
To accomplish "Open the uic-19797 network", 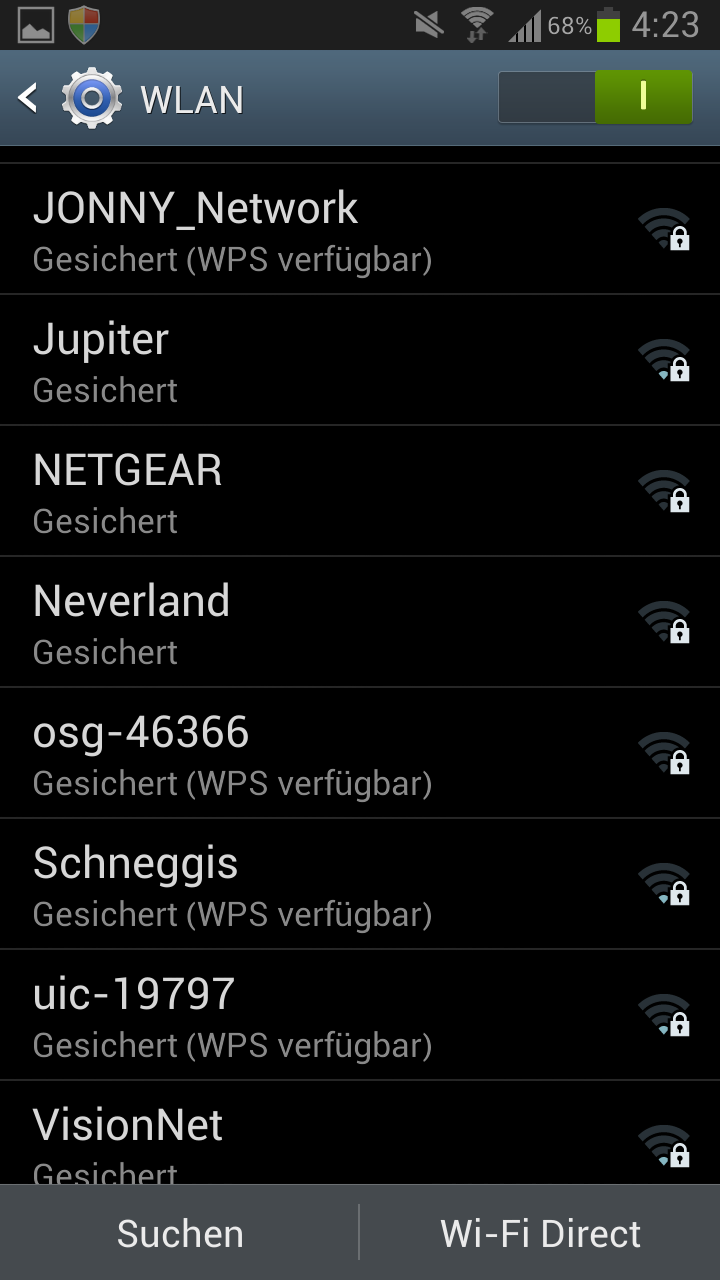I will 360,1016.
